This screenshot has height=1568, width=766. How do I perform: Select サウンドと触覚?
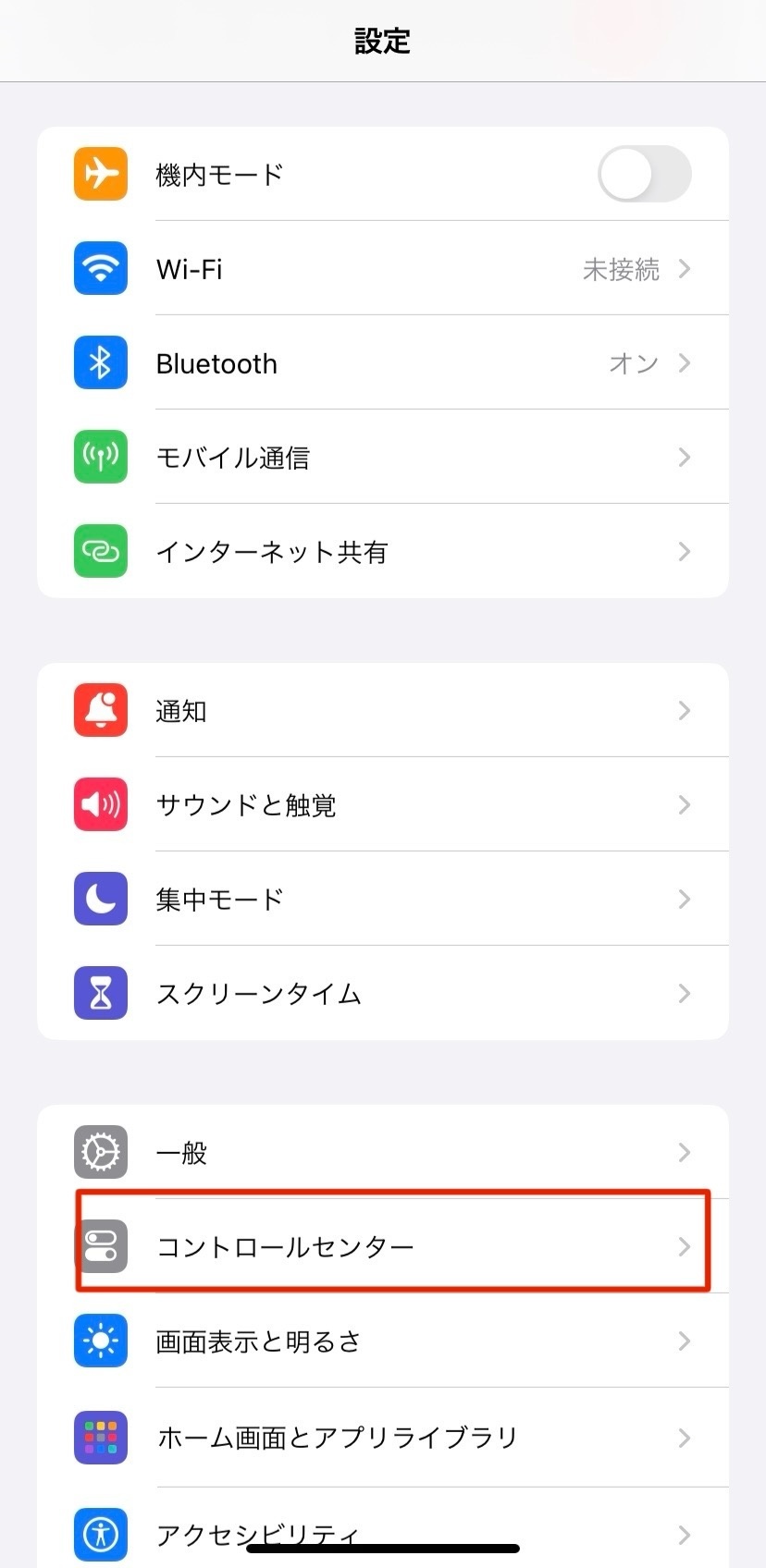click(383, 805)
